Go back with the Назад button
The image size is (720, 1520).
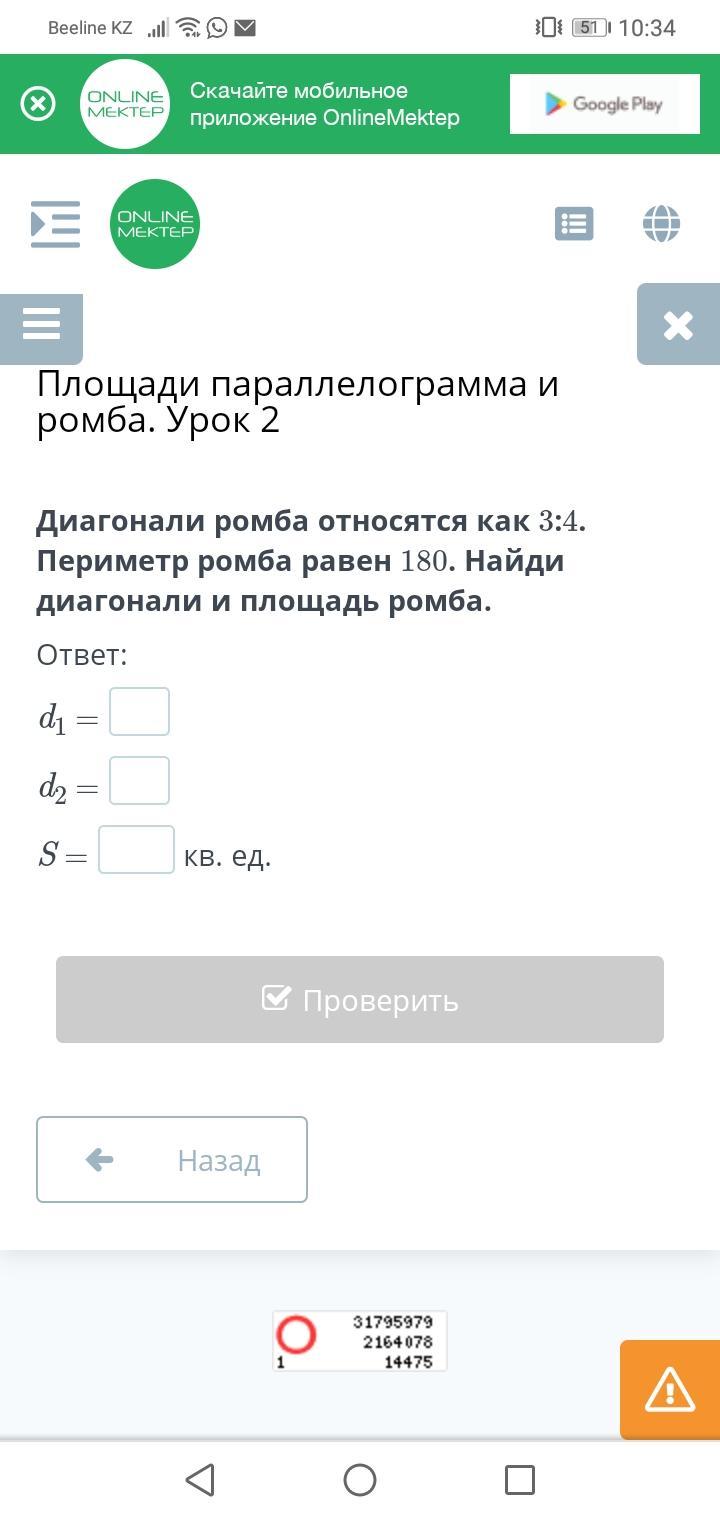tap(172, 1160)
